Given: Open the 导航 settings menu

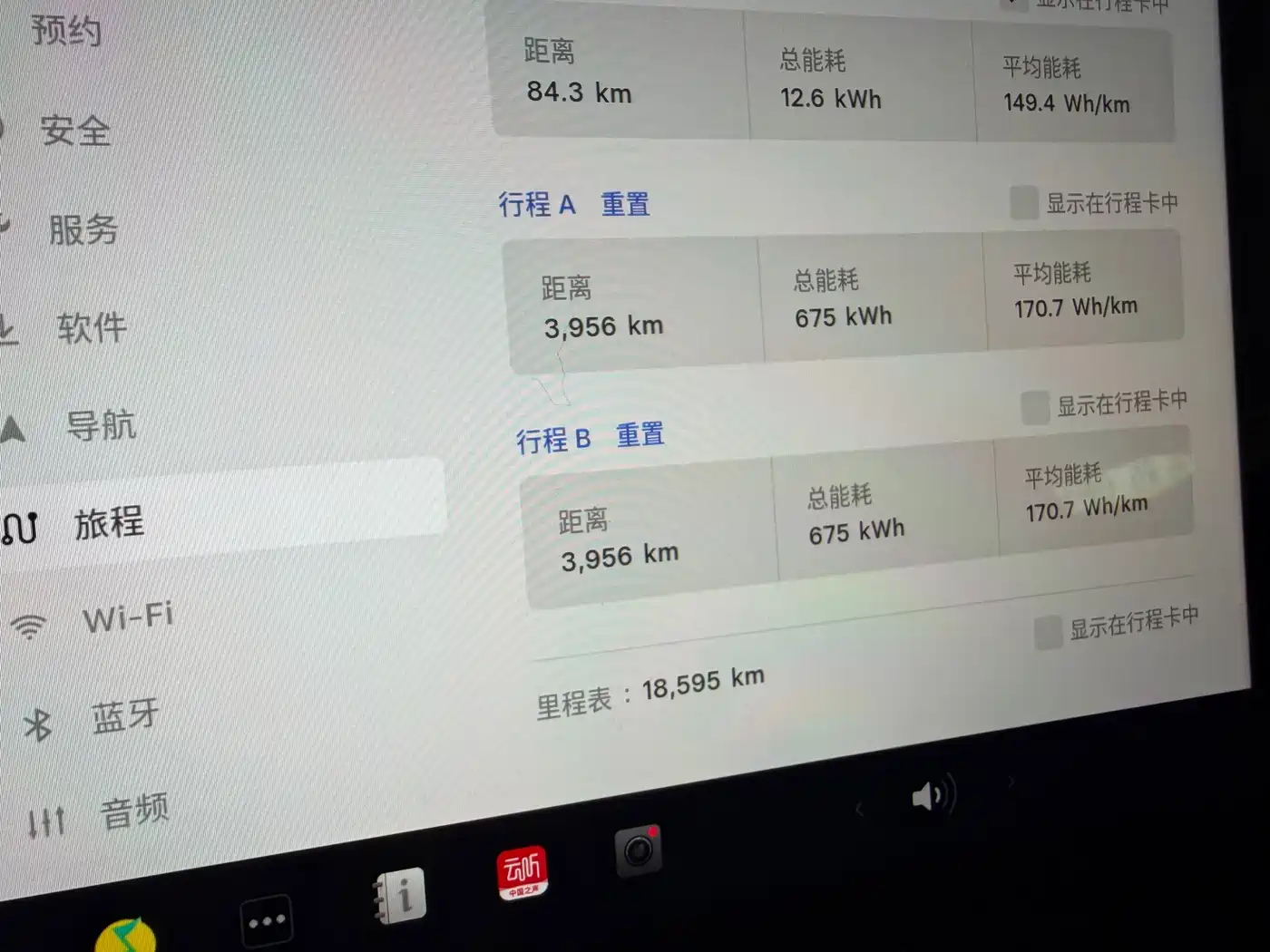Looking at the screenshot, I should tap(101, 424).
